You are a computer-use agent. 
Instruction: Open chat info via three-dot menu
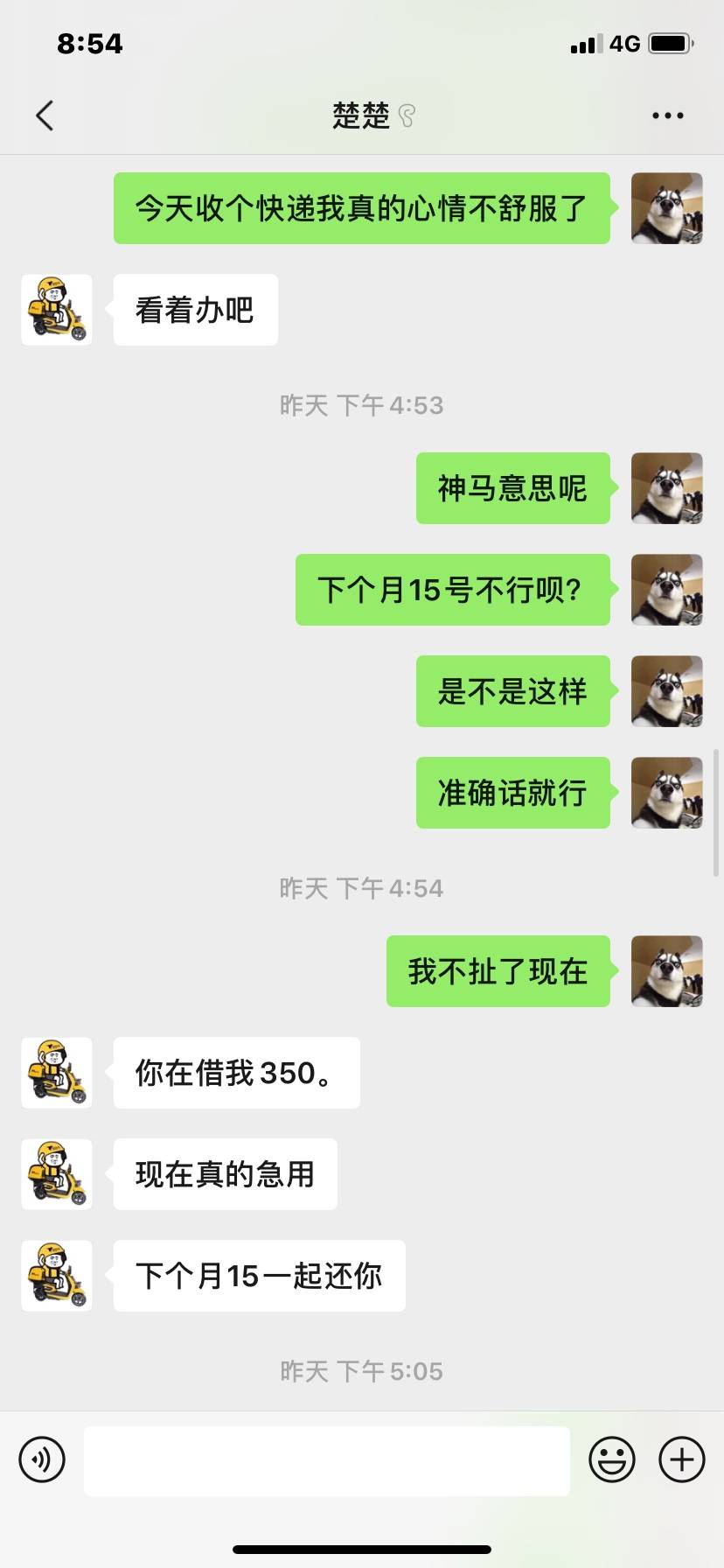coord(668,115)
